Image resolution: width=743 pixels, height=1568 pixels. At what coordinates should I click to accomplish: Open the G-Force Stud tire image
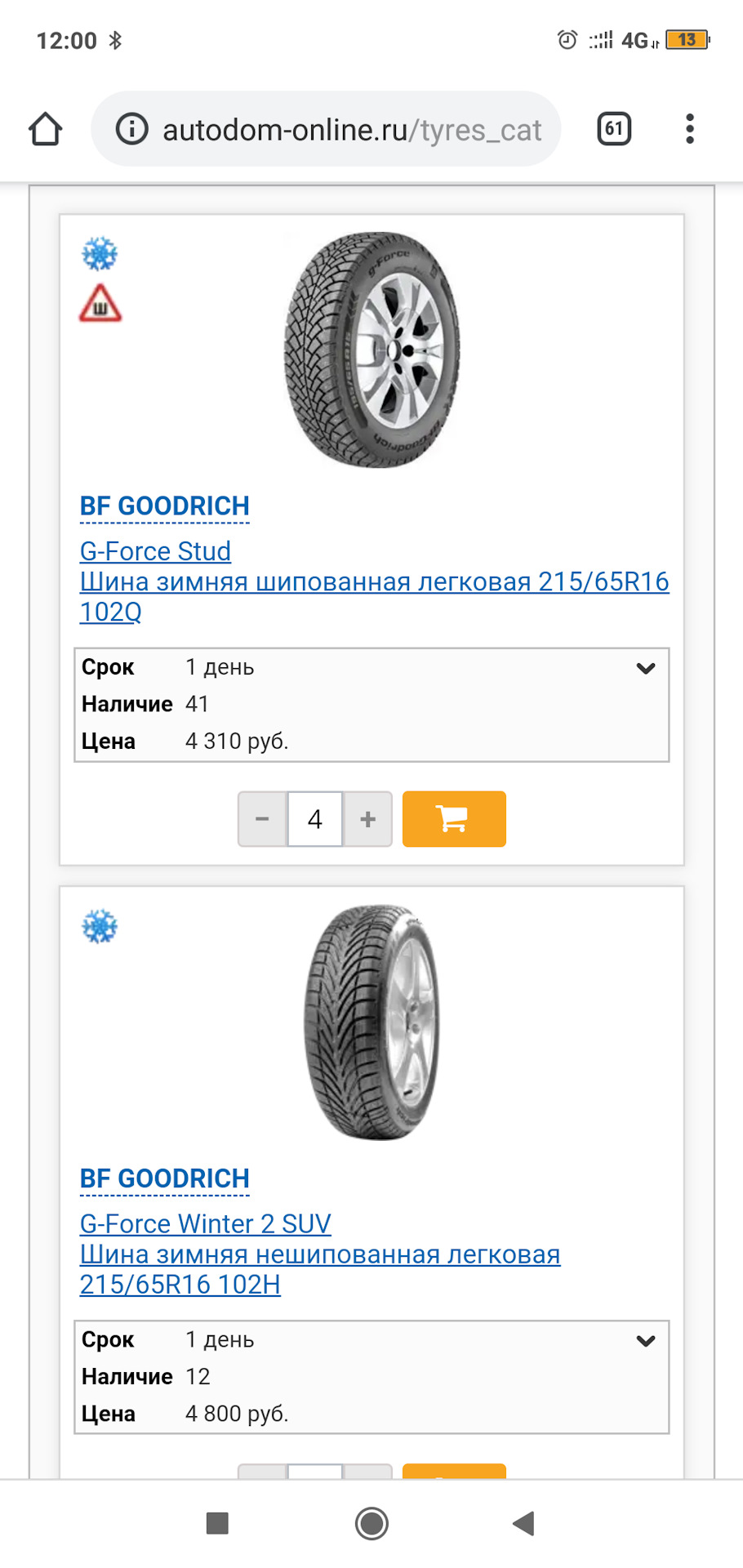click(x=371, y=350)
